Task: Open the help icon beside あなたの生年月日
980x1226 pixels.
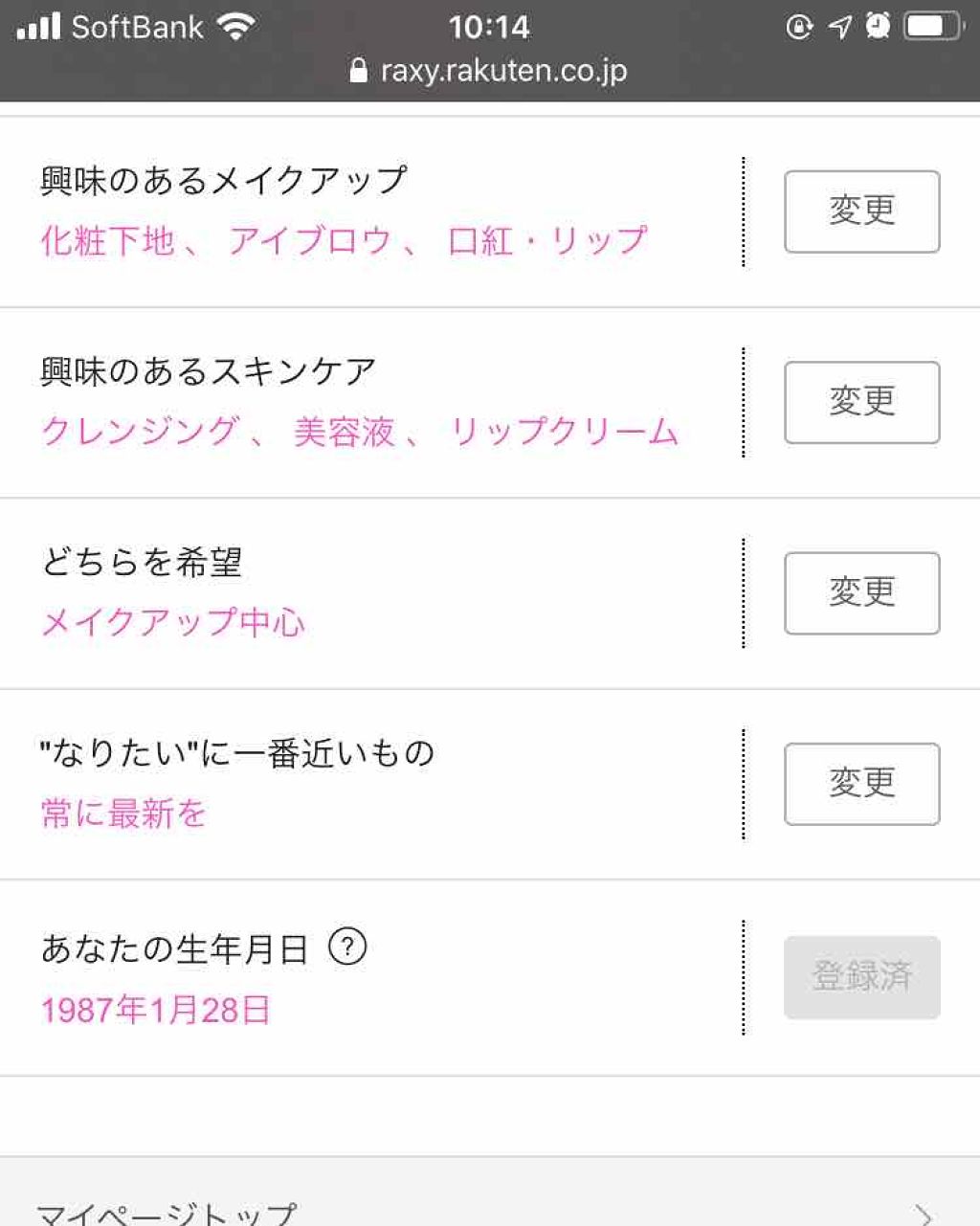Action: [x=347, y=947]
